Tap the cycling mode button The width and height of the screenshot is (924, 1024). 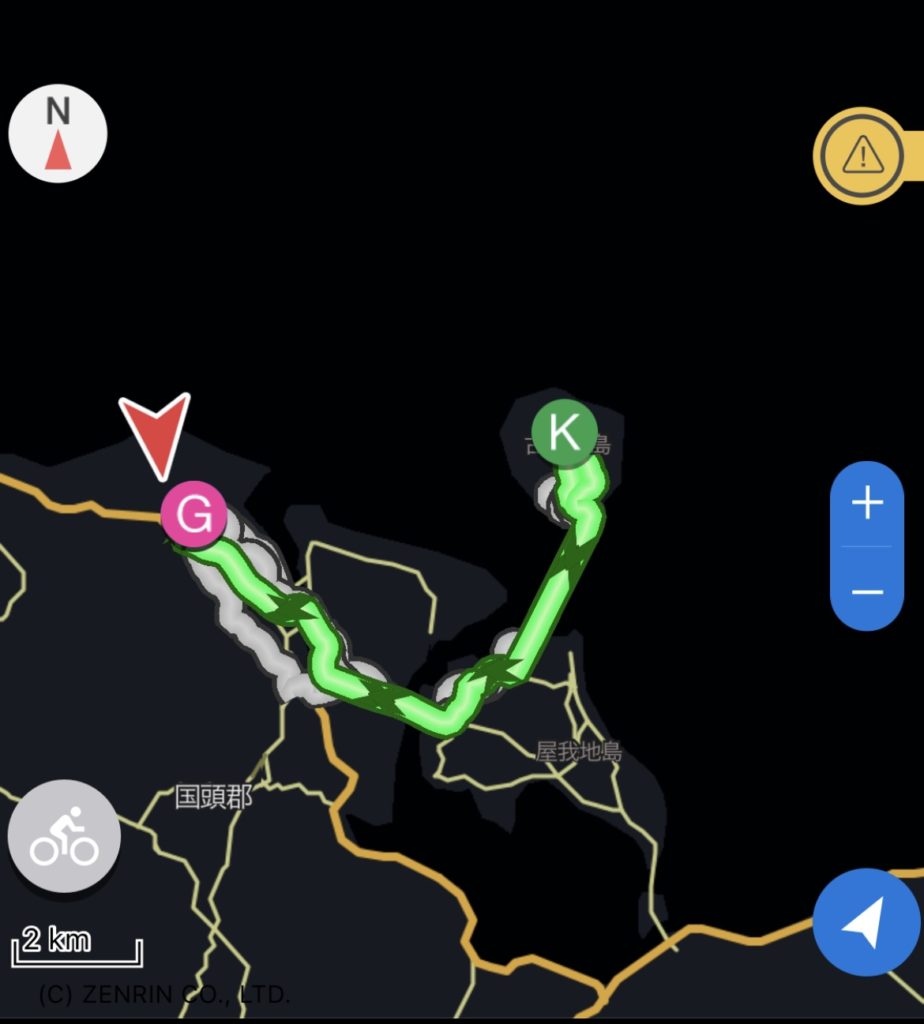[x=64, y=837]
